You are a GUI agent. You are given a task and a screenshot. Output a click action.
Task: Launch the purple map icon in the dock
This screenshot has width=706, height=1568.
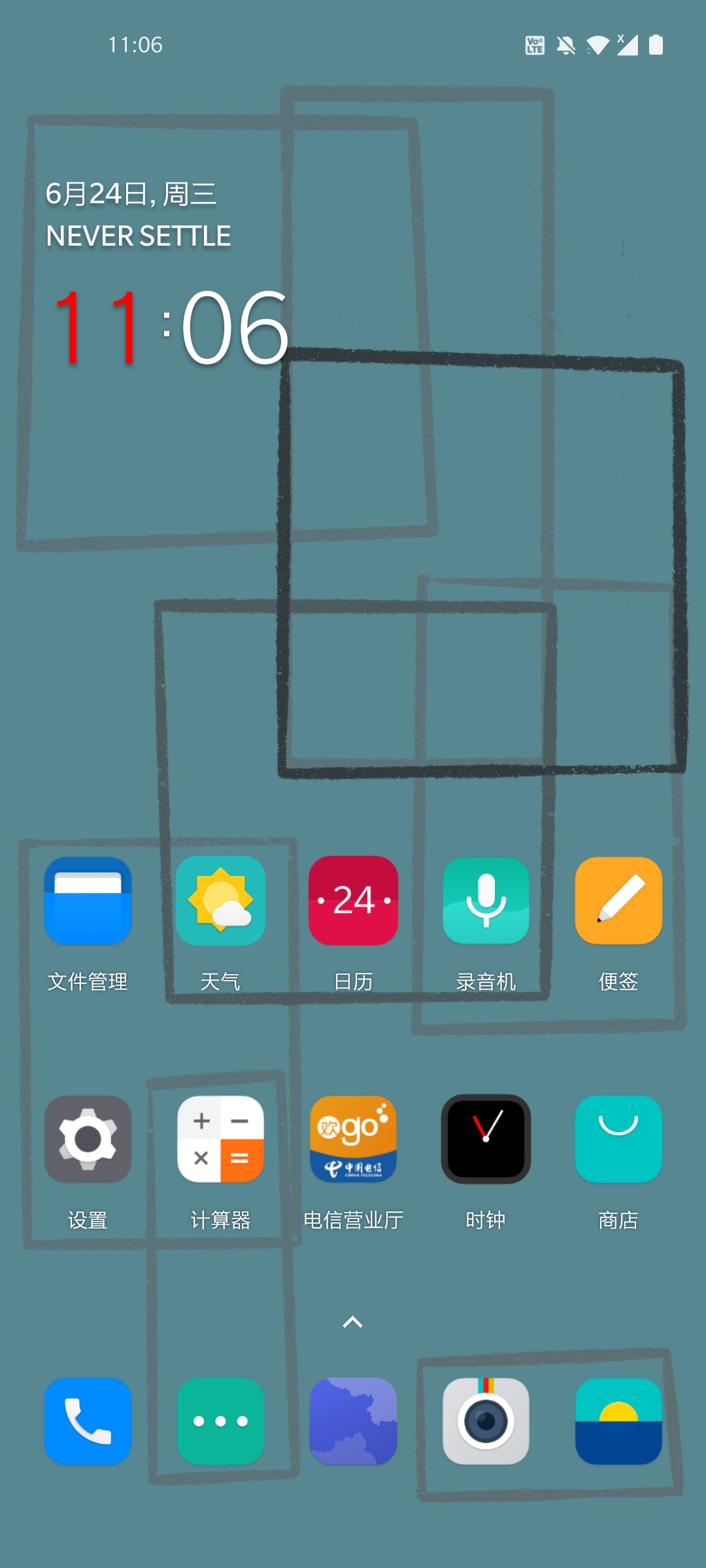click(x=353, y=1421)
